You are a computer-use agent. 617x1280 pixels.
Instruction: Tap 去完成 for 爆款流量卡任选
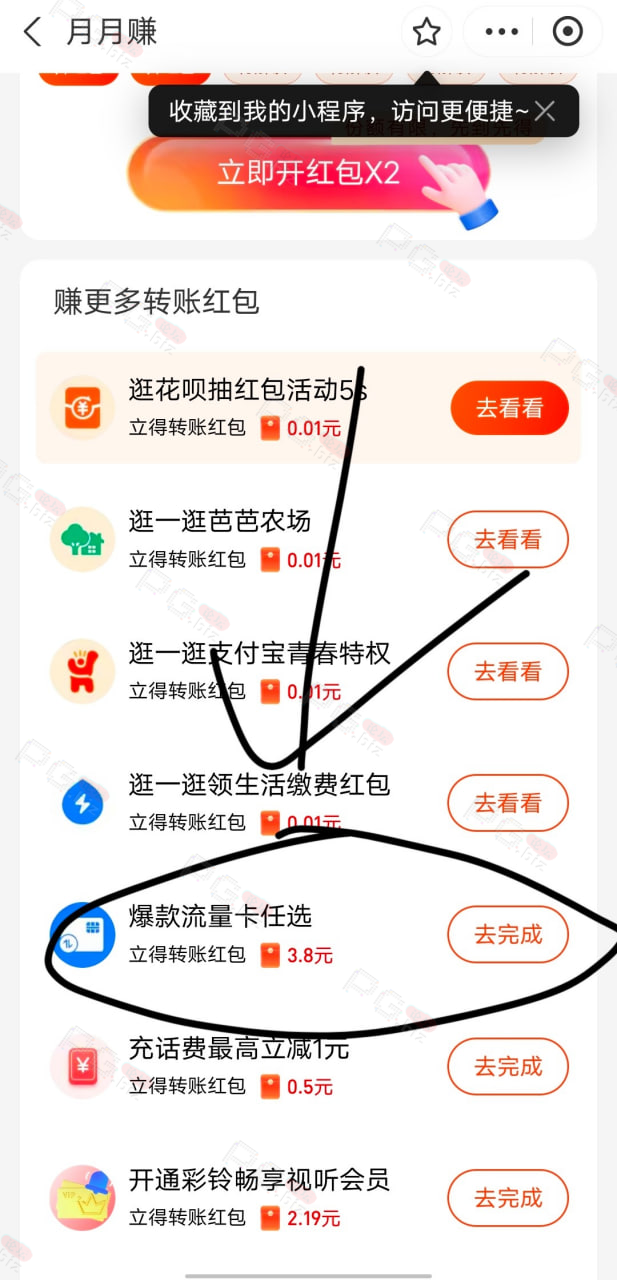(x=508, y=935)
